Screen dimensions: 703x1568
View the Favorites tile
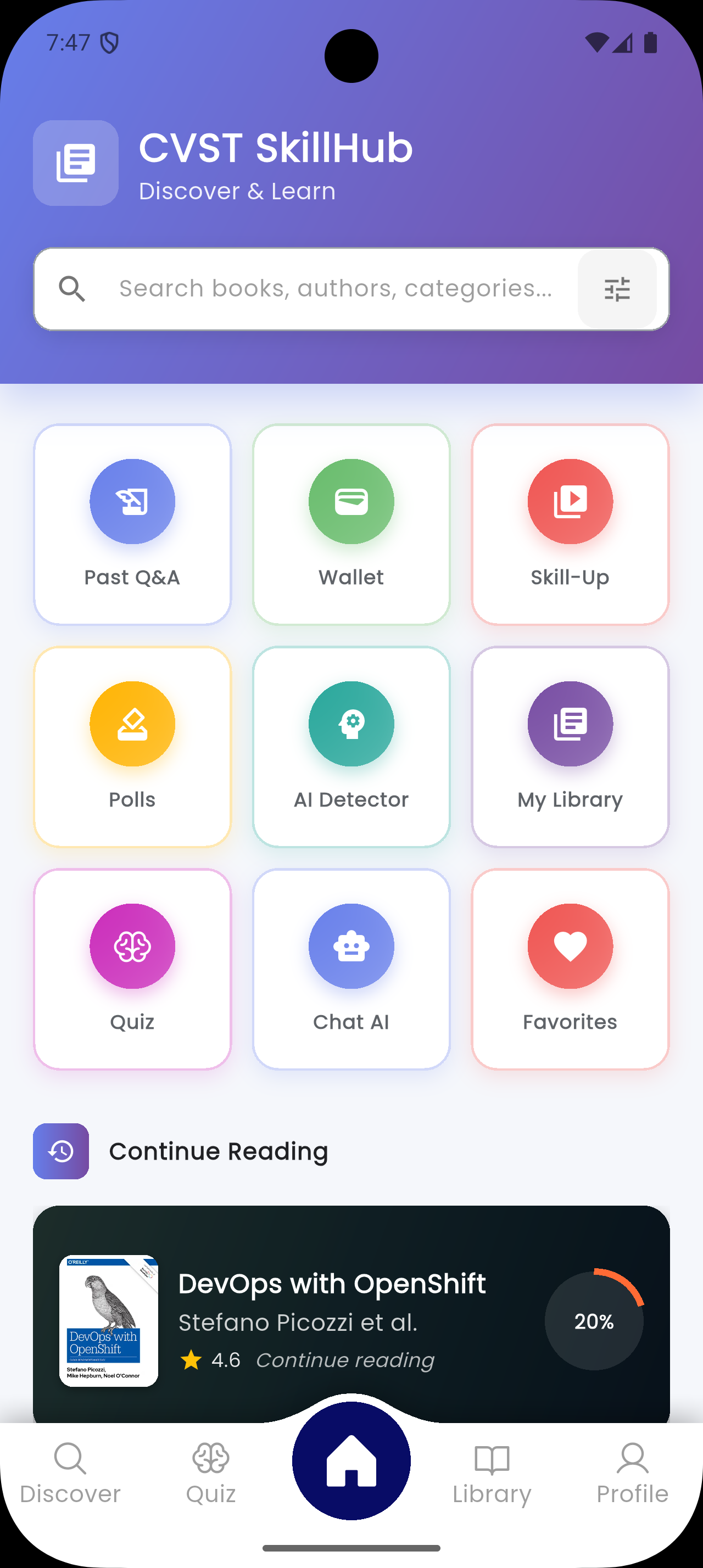pos(570,968)
